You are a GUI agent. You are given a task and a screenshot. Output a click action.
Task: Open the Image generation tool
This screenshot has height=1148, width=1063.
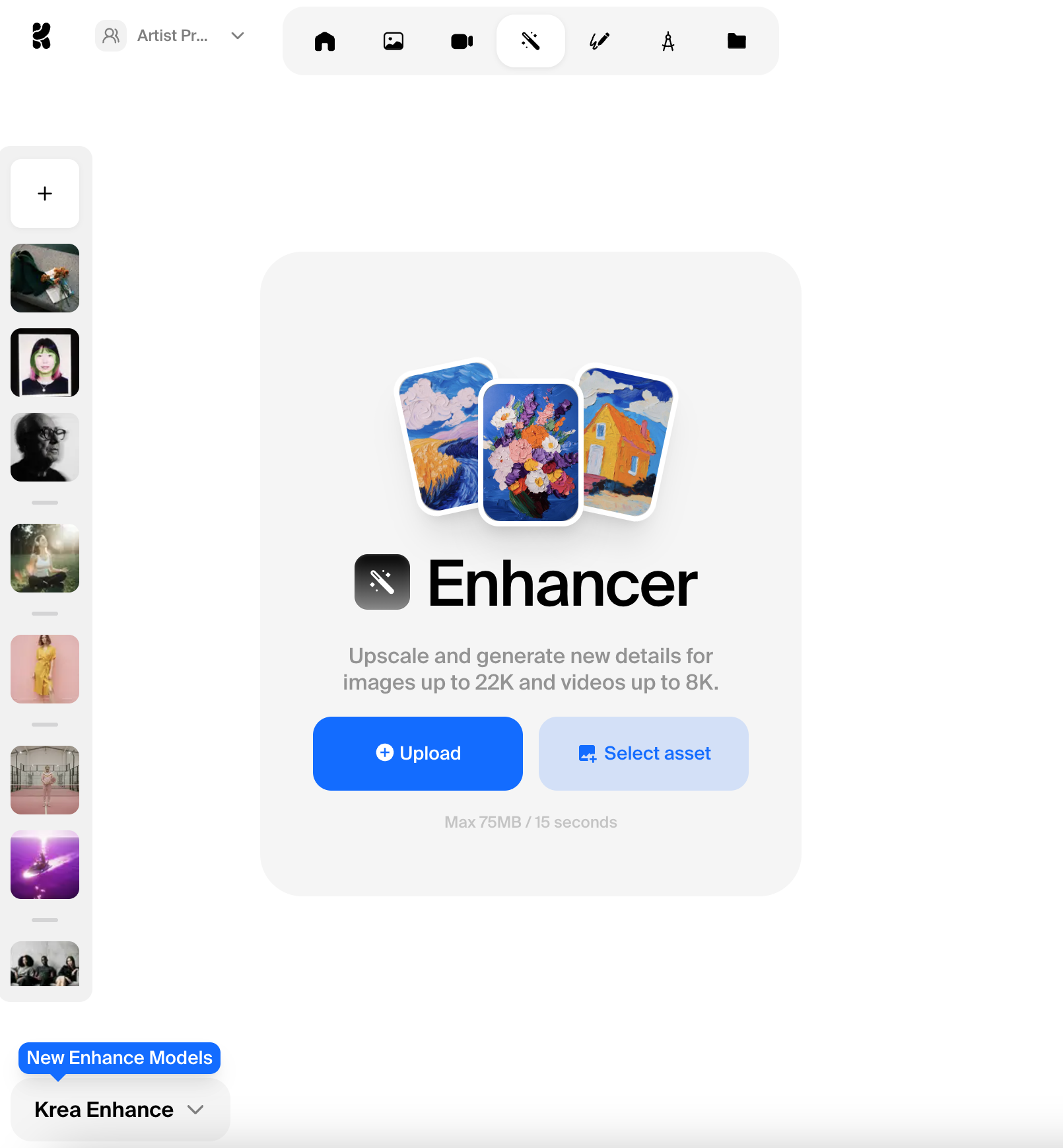point(394,42)
